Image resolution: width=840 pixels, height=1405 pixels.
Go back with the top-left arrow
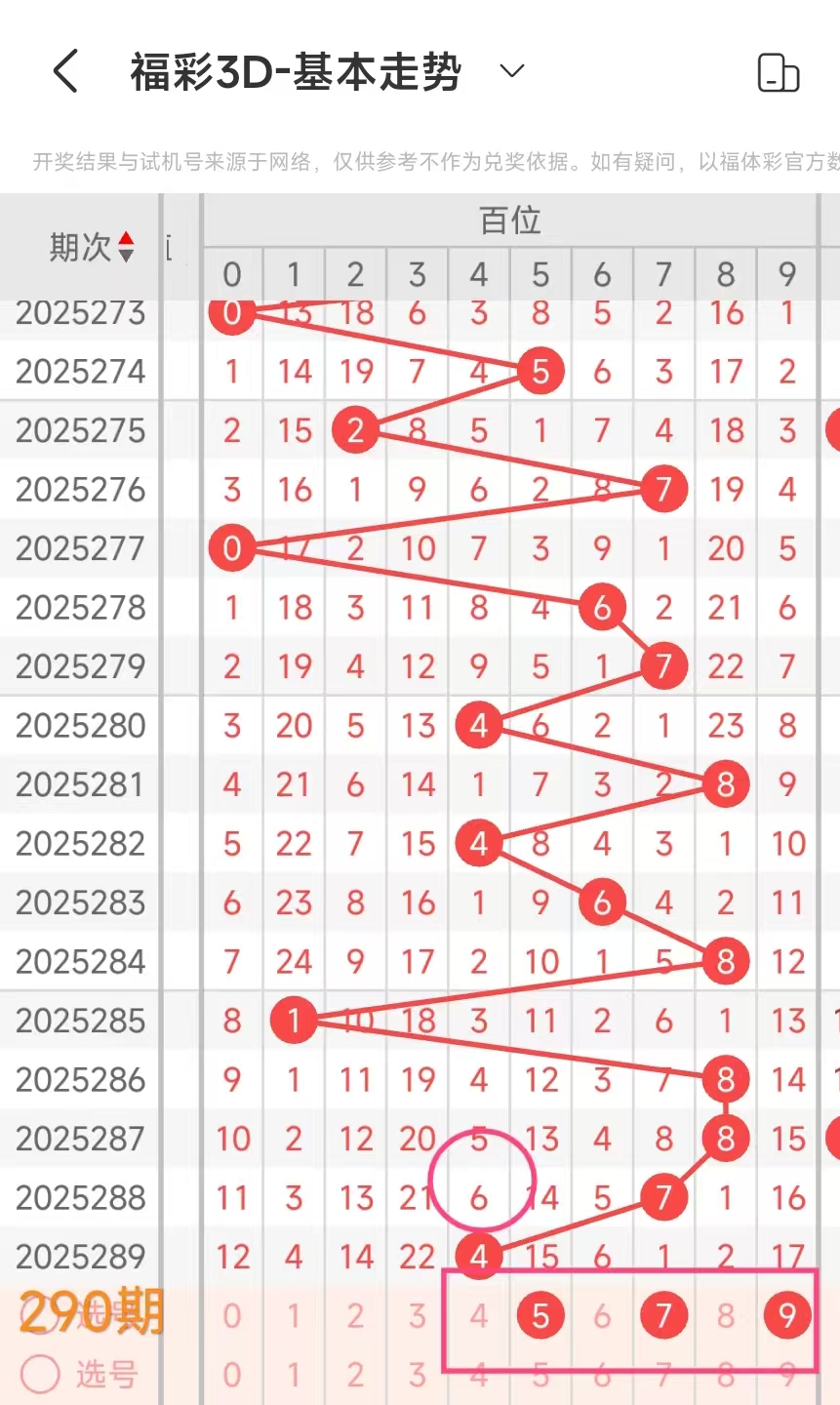64,71
